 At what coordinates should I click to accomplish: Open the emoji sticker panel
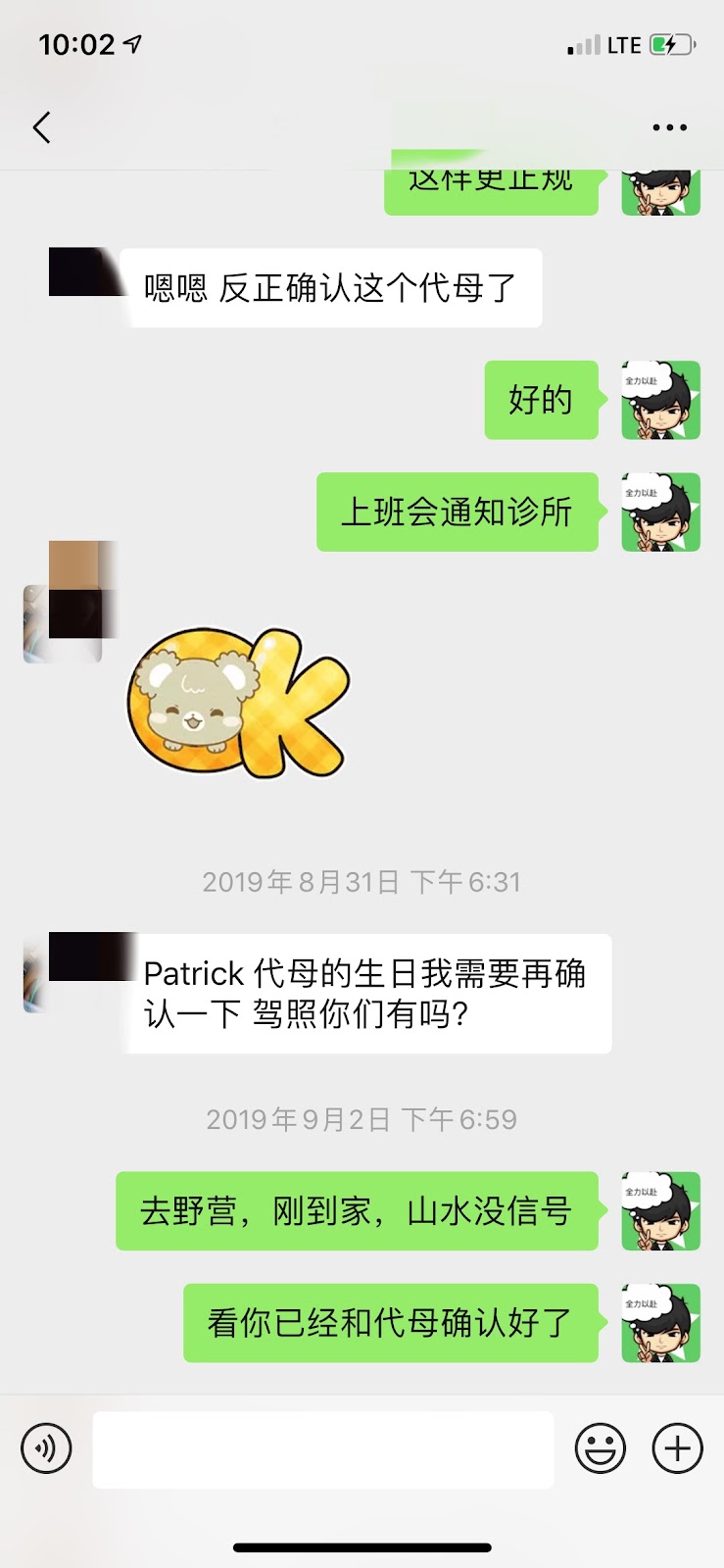click(600, 1448)
